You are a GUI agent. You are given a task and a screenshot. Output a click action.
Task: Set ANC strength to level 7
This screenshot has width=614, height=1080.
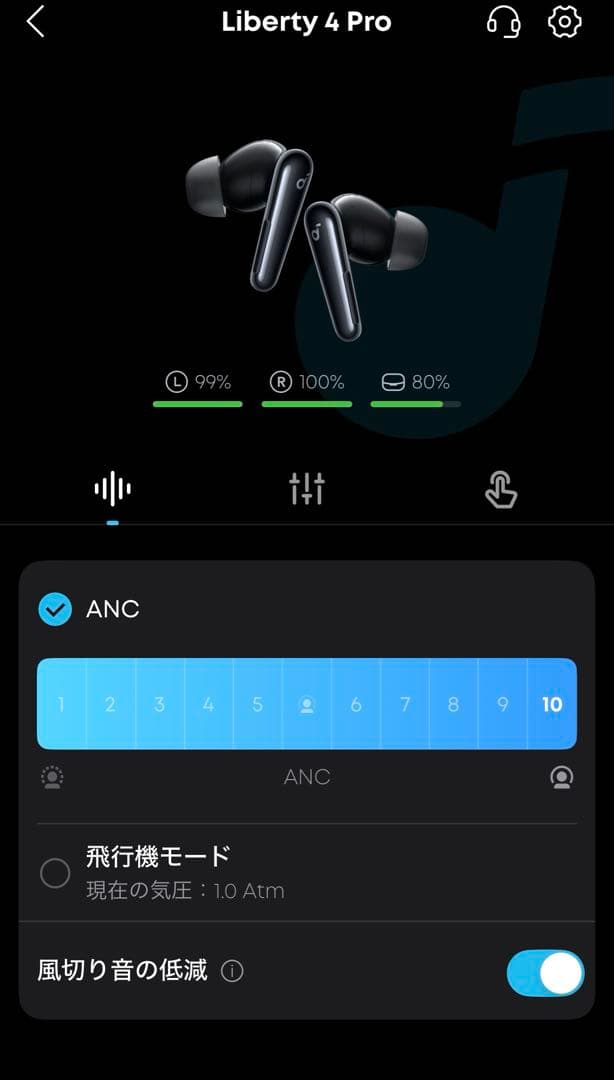point(404,704)
